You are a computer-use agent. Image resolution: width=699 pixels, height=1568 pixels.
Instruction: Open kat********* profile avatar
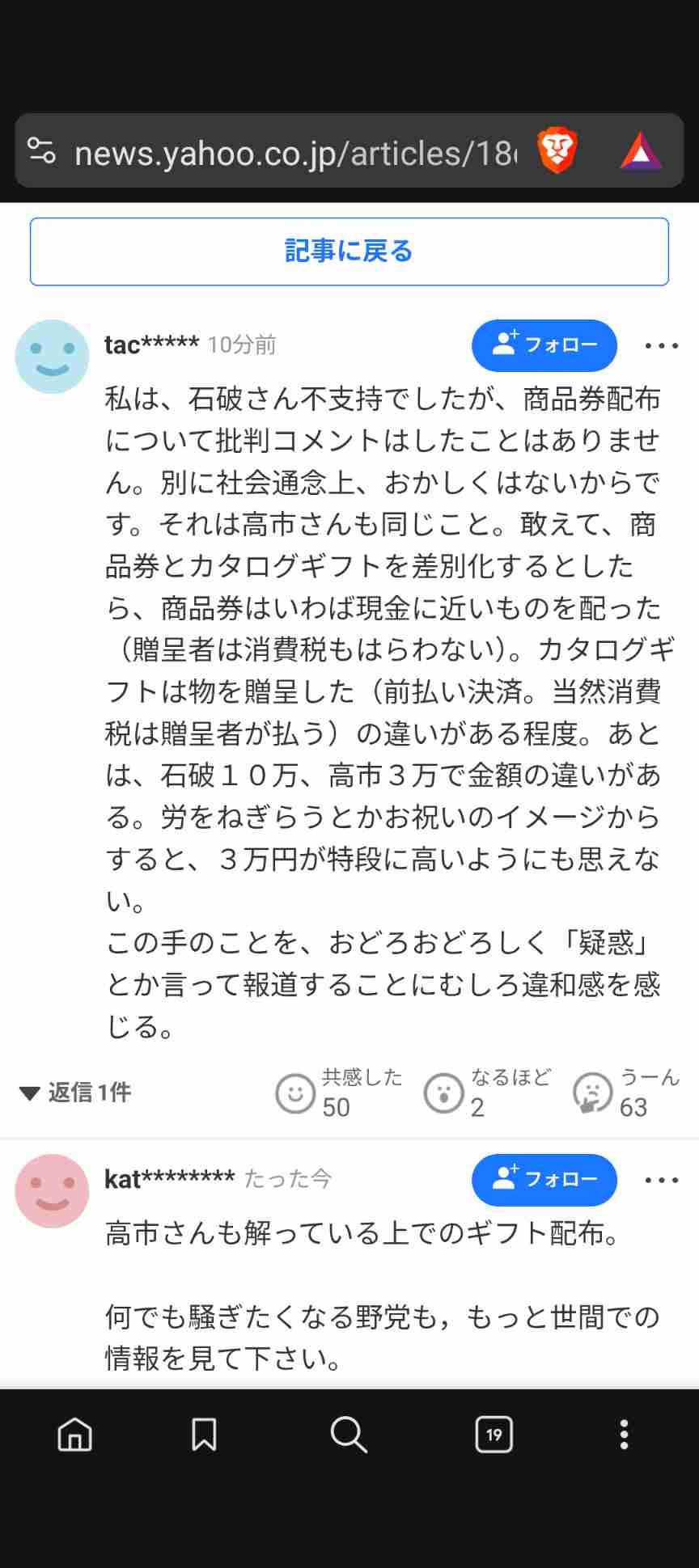click(x=52, y=1191)
